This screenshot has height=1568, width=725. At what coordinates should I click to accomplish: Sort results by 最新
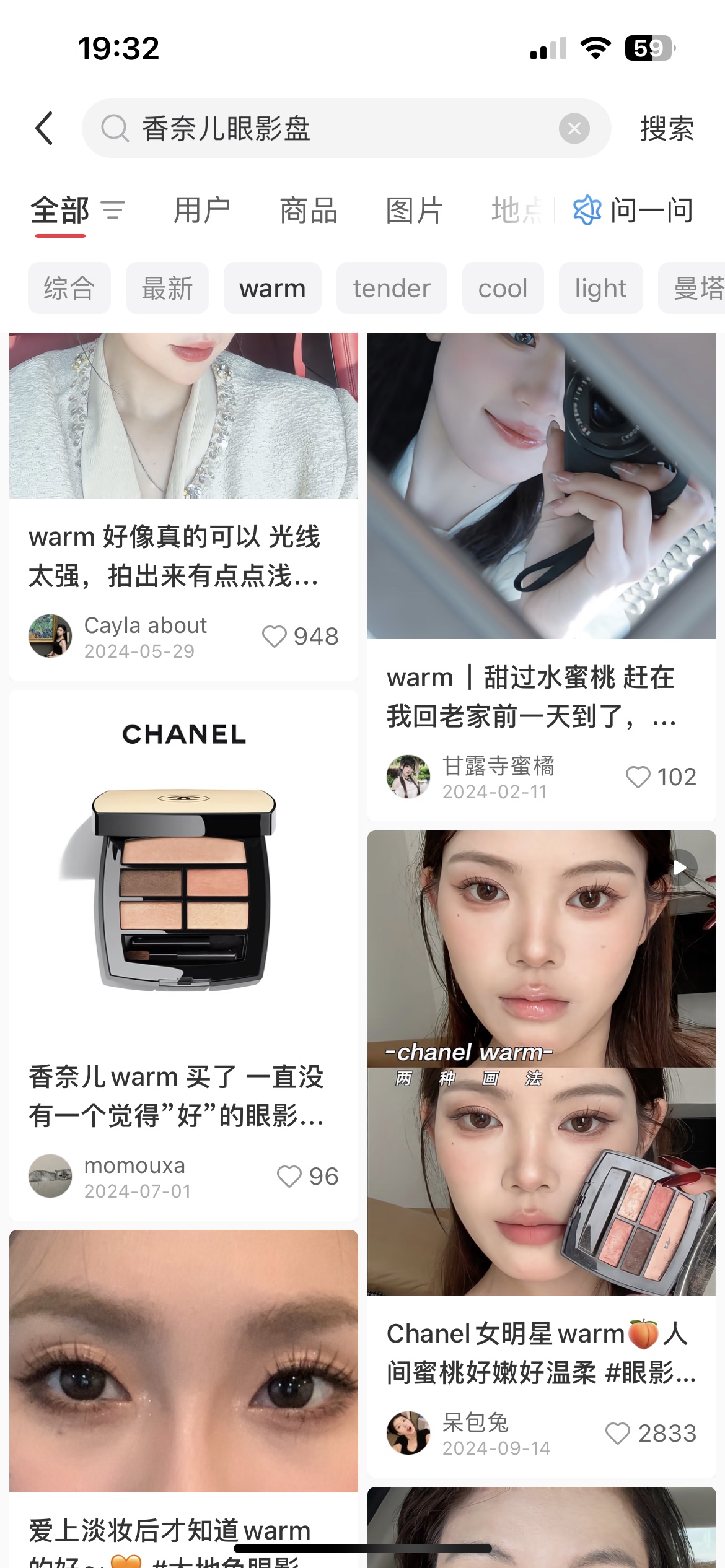coord(167,289)
